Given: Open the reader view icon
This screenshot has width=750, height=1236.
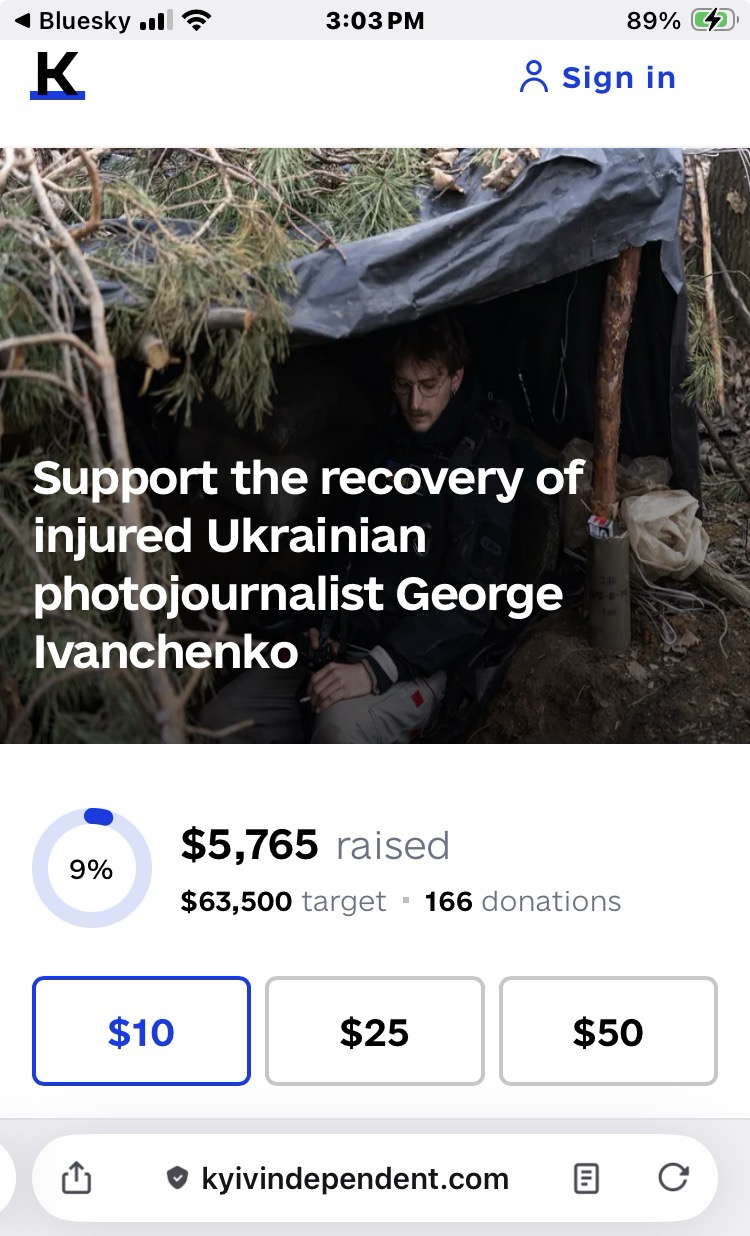Looking at the screenshot, I should [x=587, y=1179].
